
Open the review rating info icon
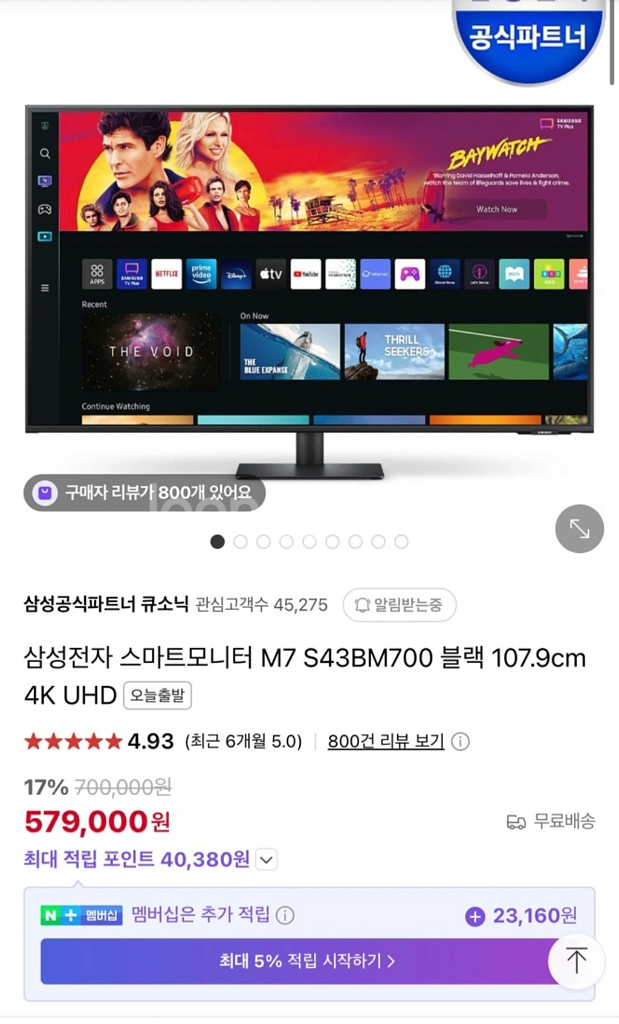coord(460,742)
